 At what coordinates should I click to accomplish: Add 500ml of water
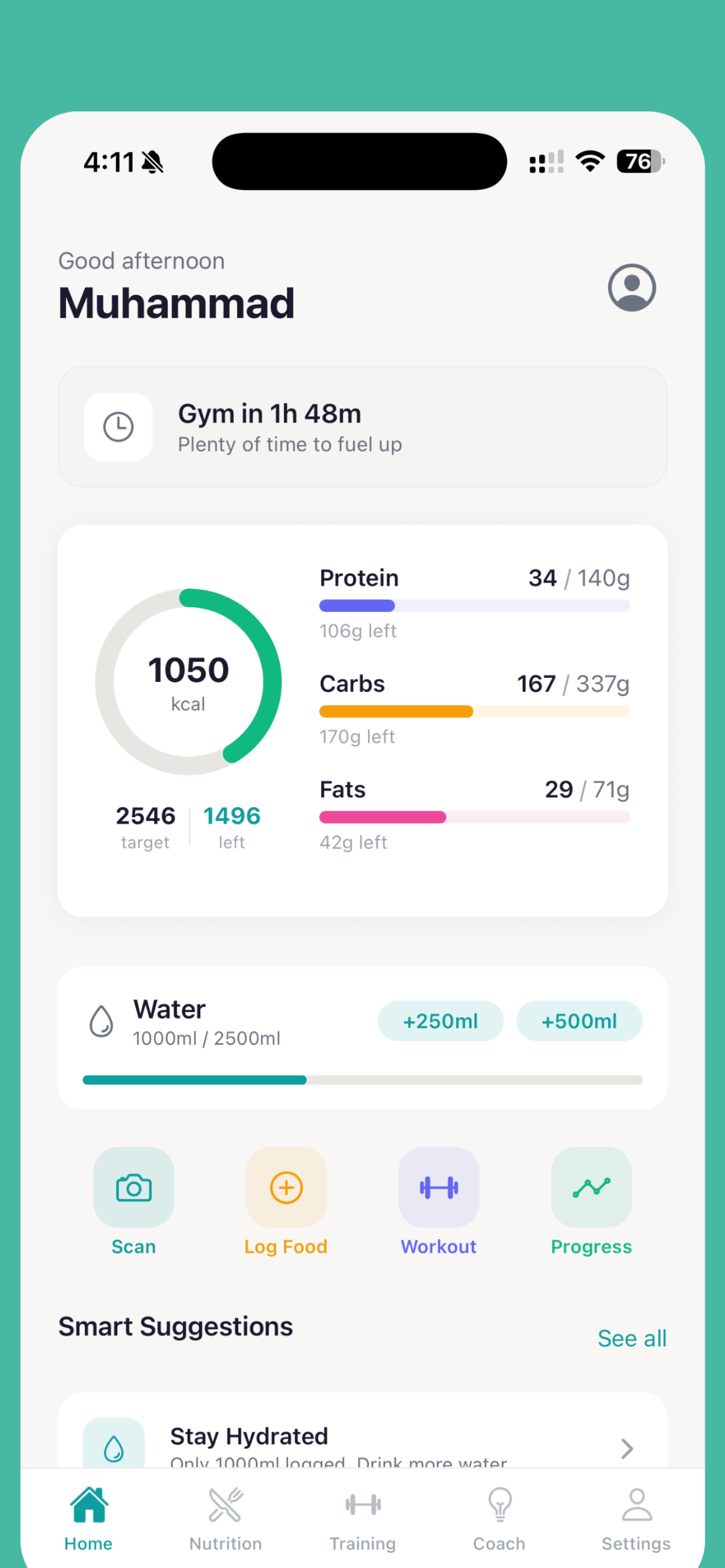(x=578, y=1021)
